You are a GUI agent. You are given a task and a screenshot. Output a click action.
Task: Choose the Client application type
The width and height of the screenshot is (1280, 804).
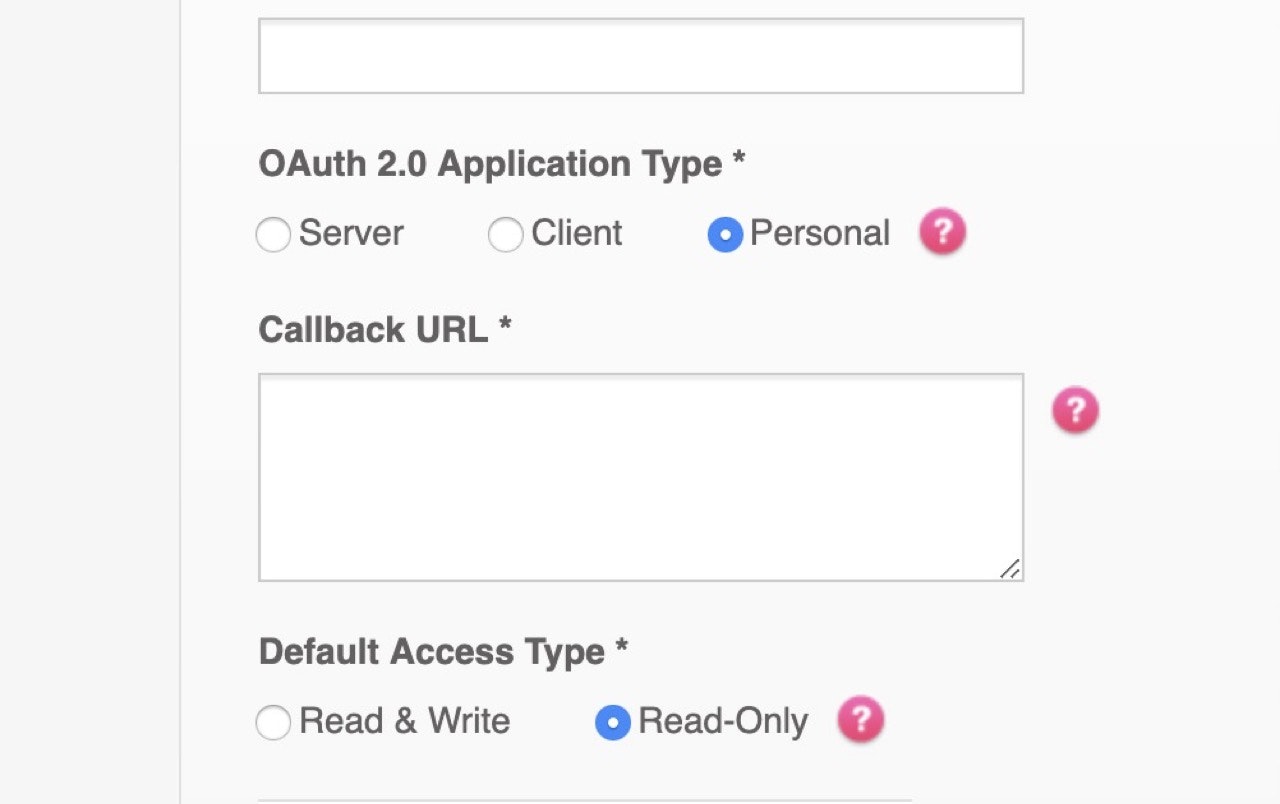pos(505,235)
